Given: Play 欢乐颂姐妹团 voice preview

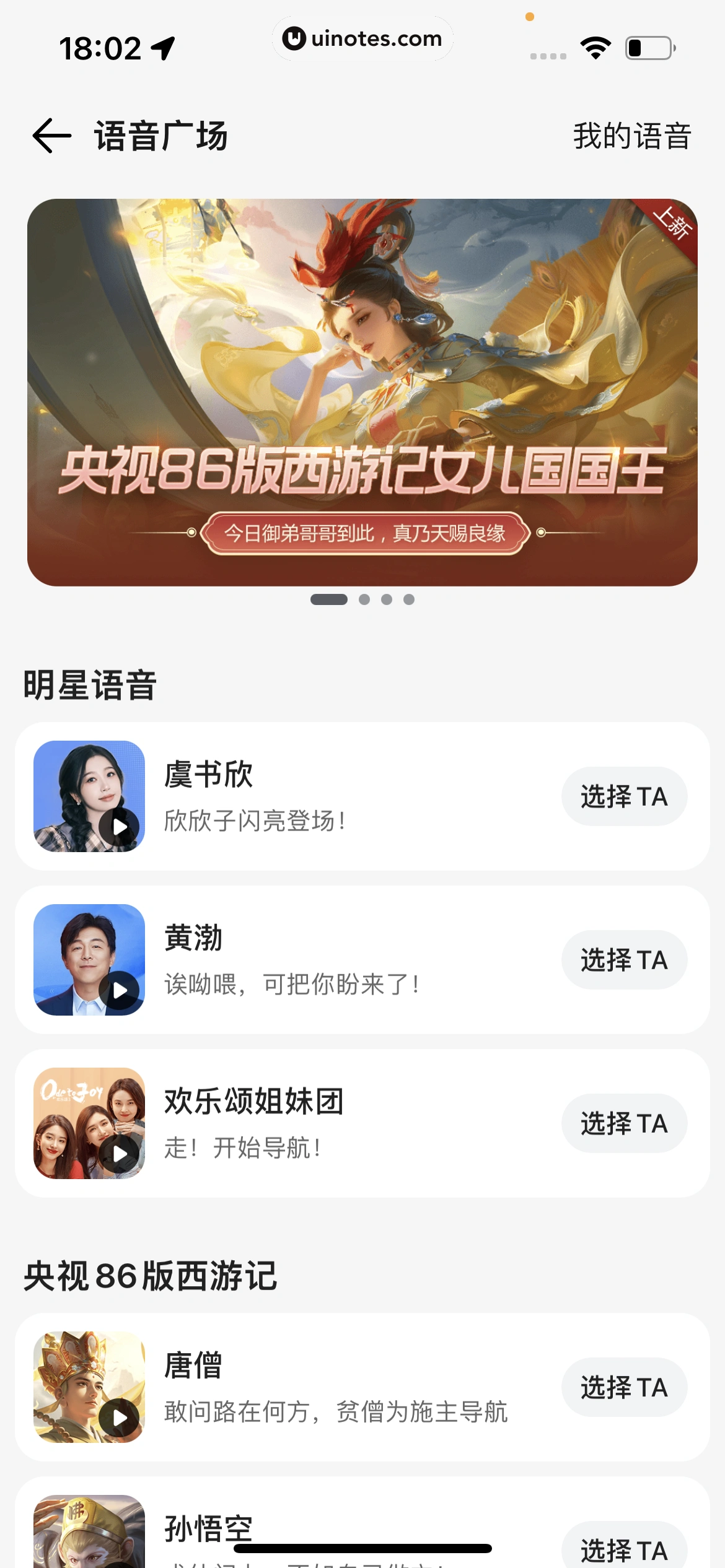Looking at the screenshot, I should (x=119, y=1154).
